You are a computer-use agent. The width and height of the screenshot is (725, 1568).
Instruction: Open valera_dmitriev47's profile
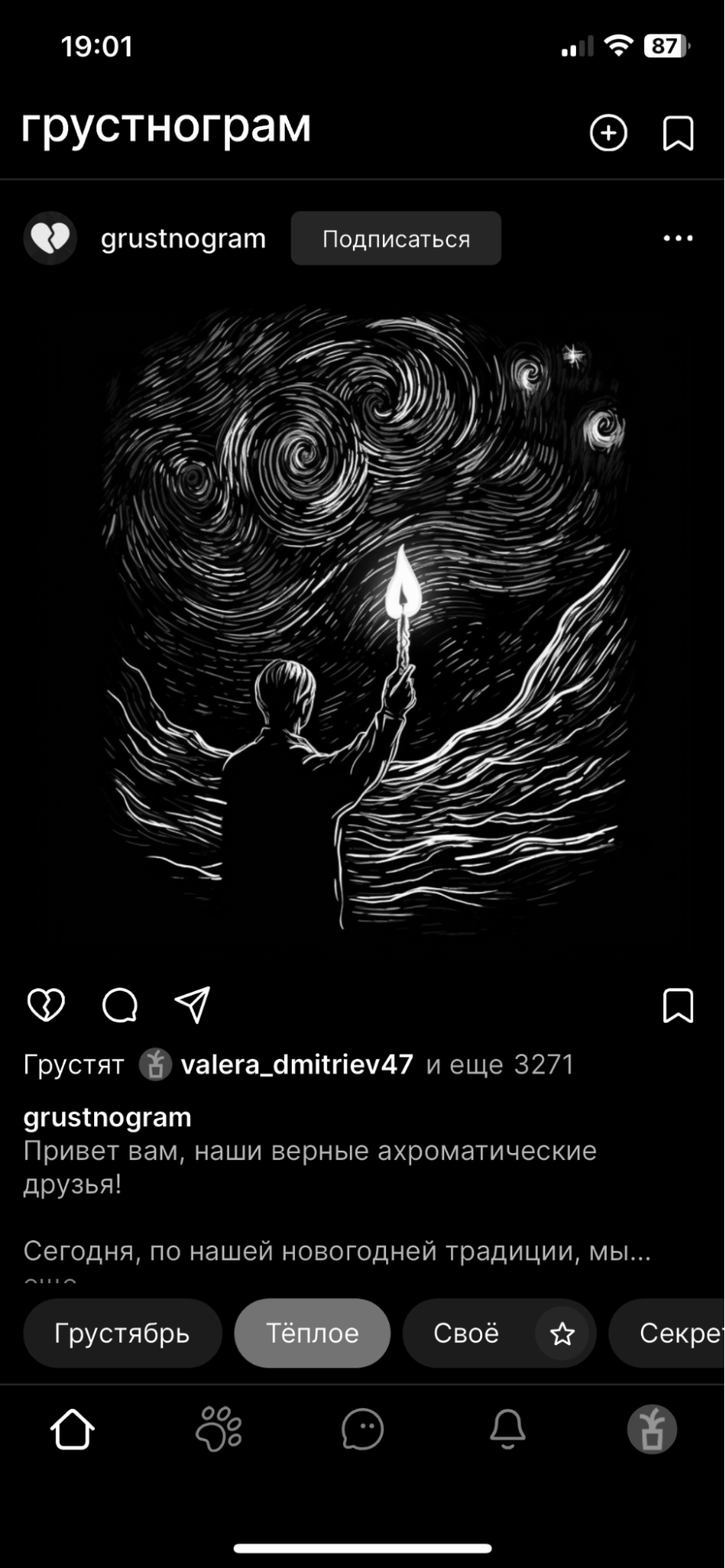297,1064
